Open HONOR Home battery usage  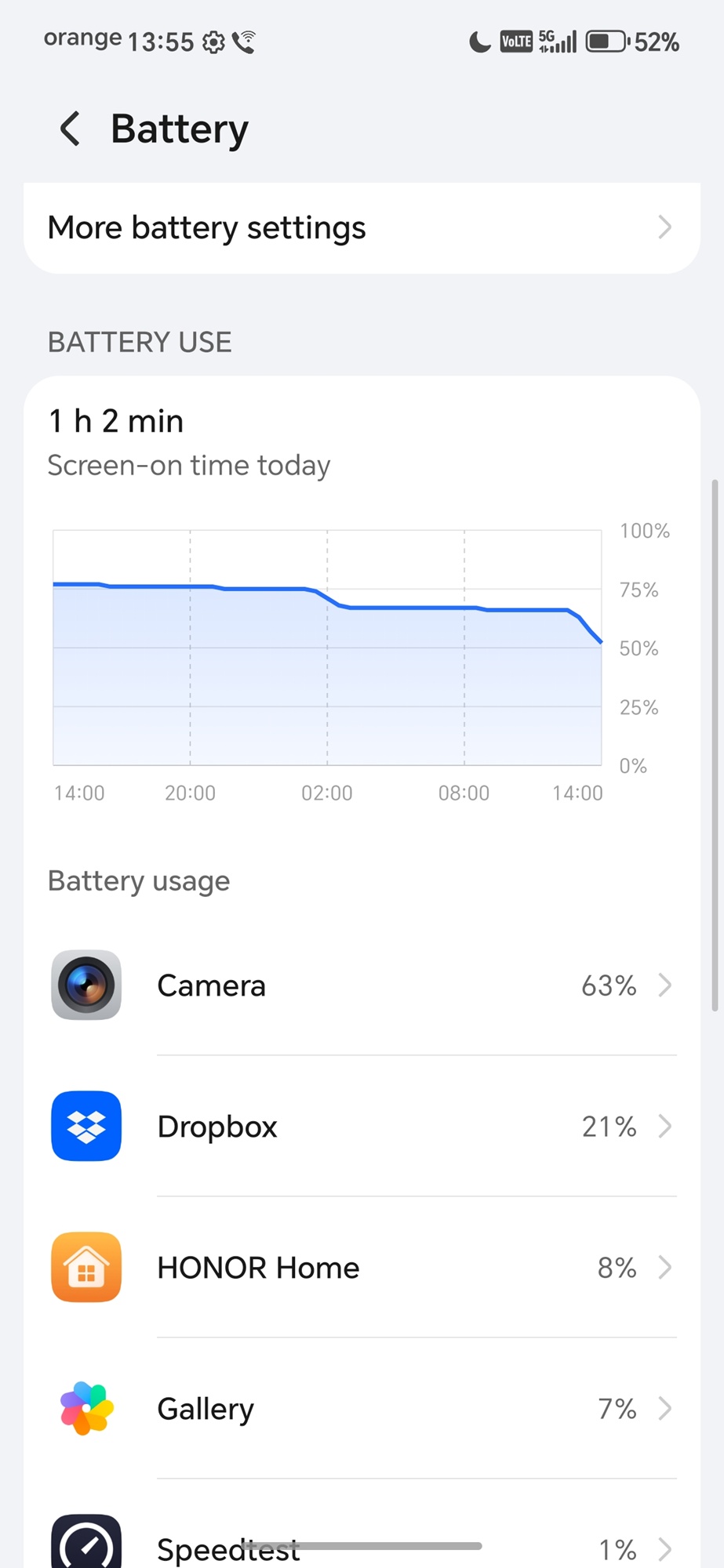(x=361, y=1268)
